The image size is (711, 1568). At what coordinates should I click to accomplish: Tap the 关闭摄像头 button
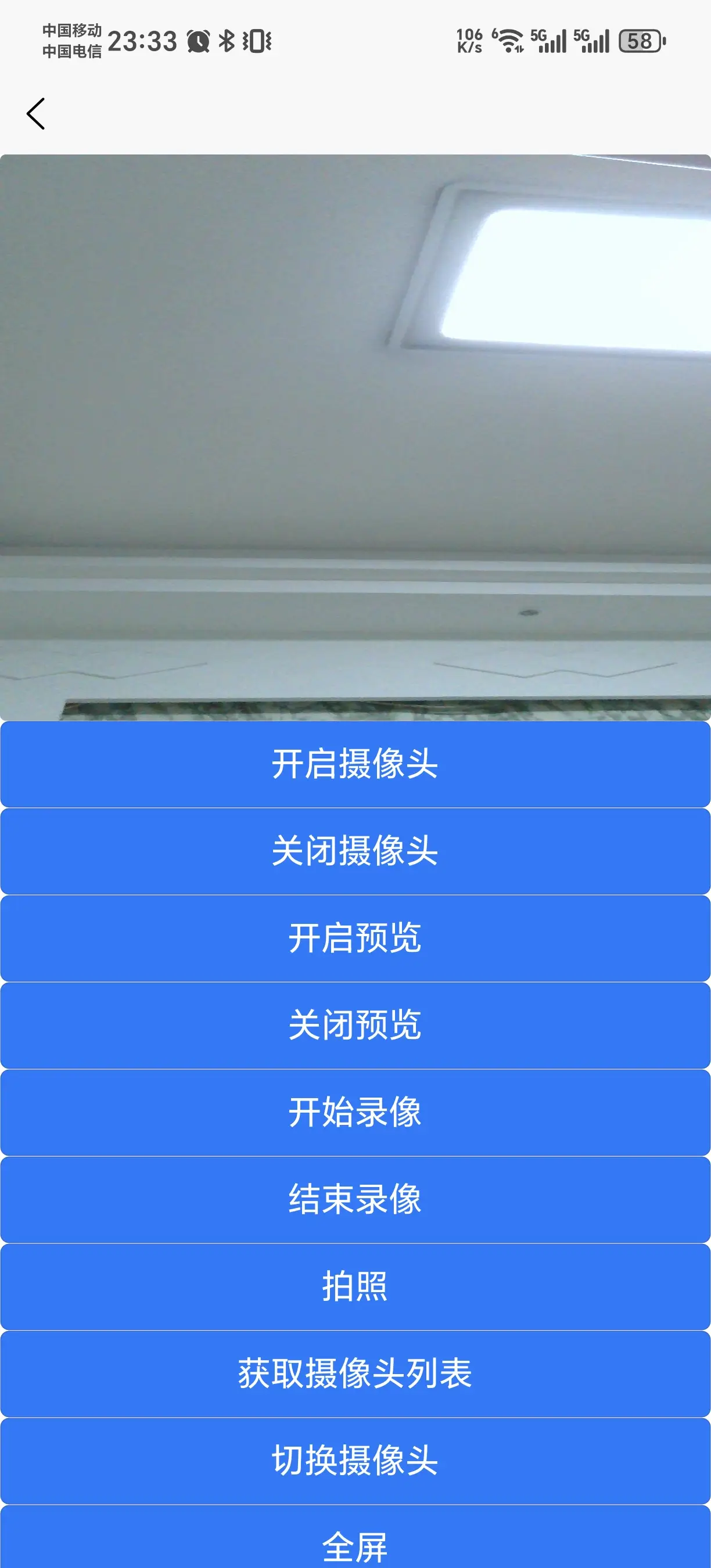point(355,851)
